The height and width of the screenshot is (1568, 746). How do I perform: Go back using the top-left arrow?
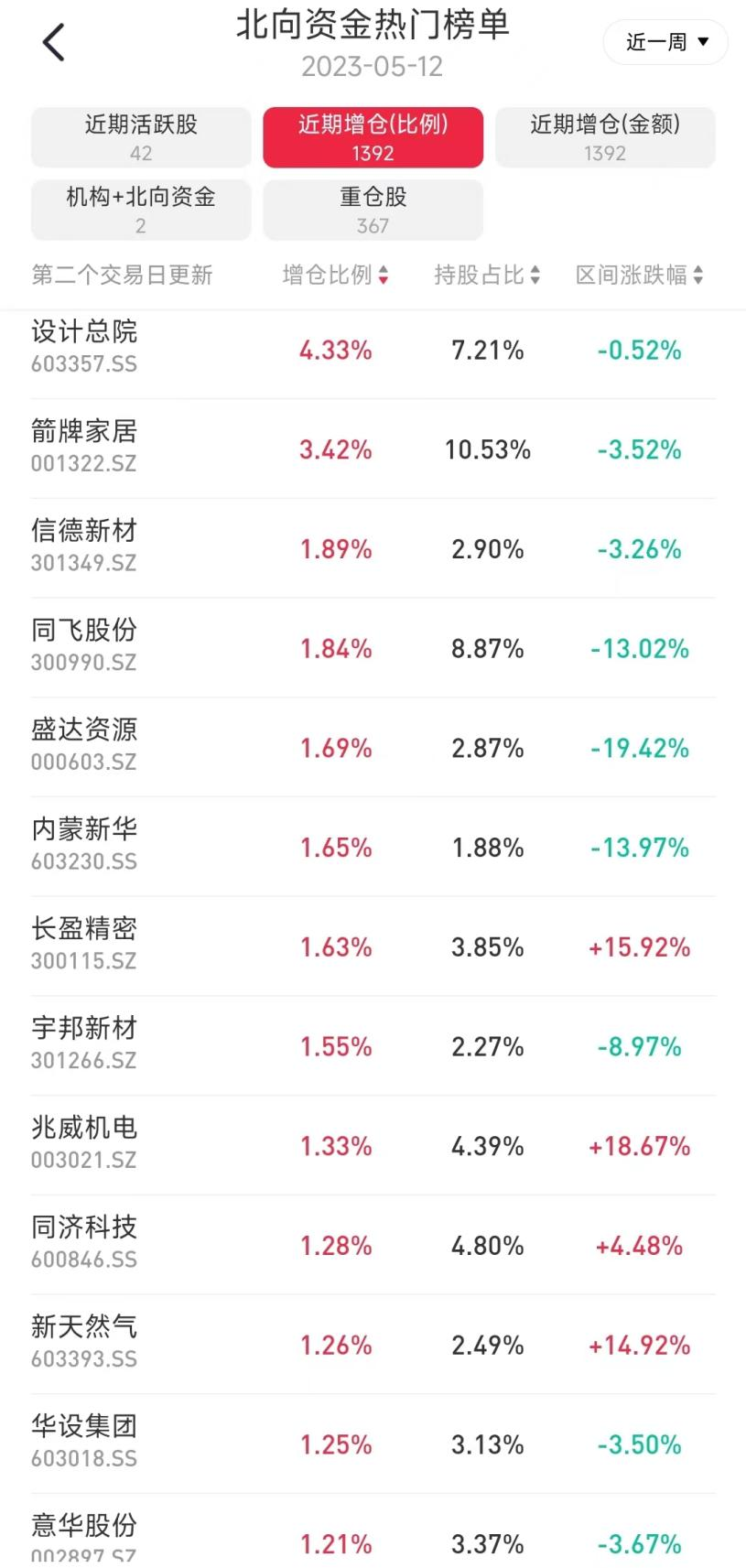[x=54, y=42]
